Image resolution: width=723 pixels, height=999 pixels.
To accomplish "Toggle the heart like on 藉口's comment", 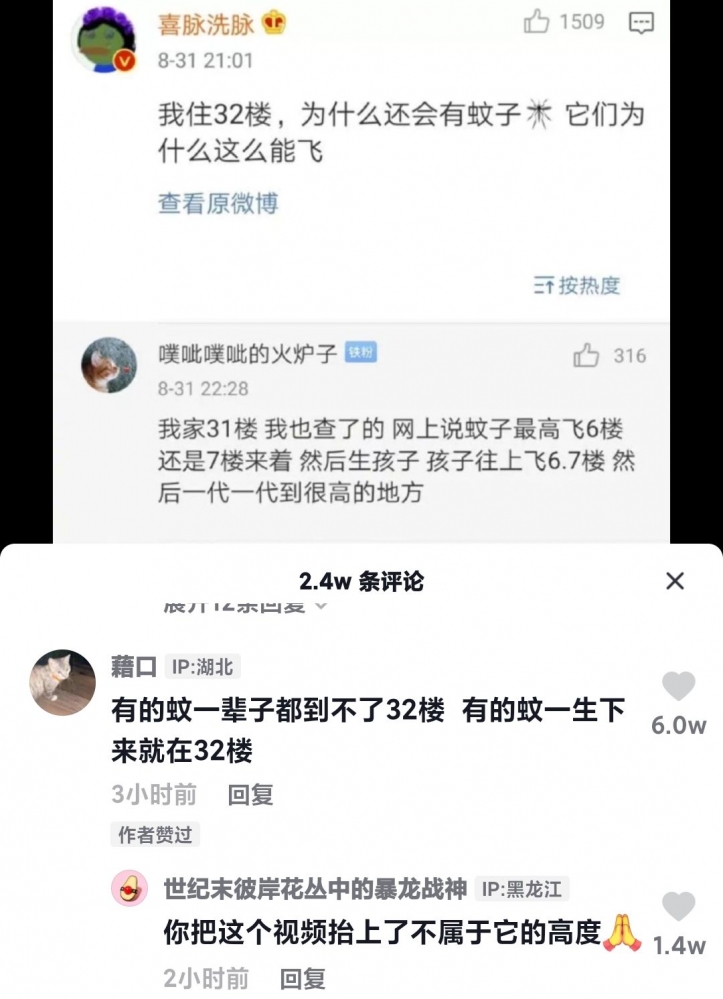I will [680, 685].
